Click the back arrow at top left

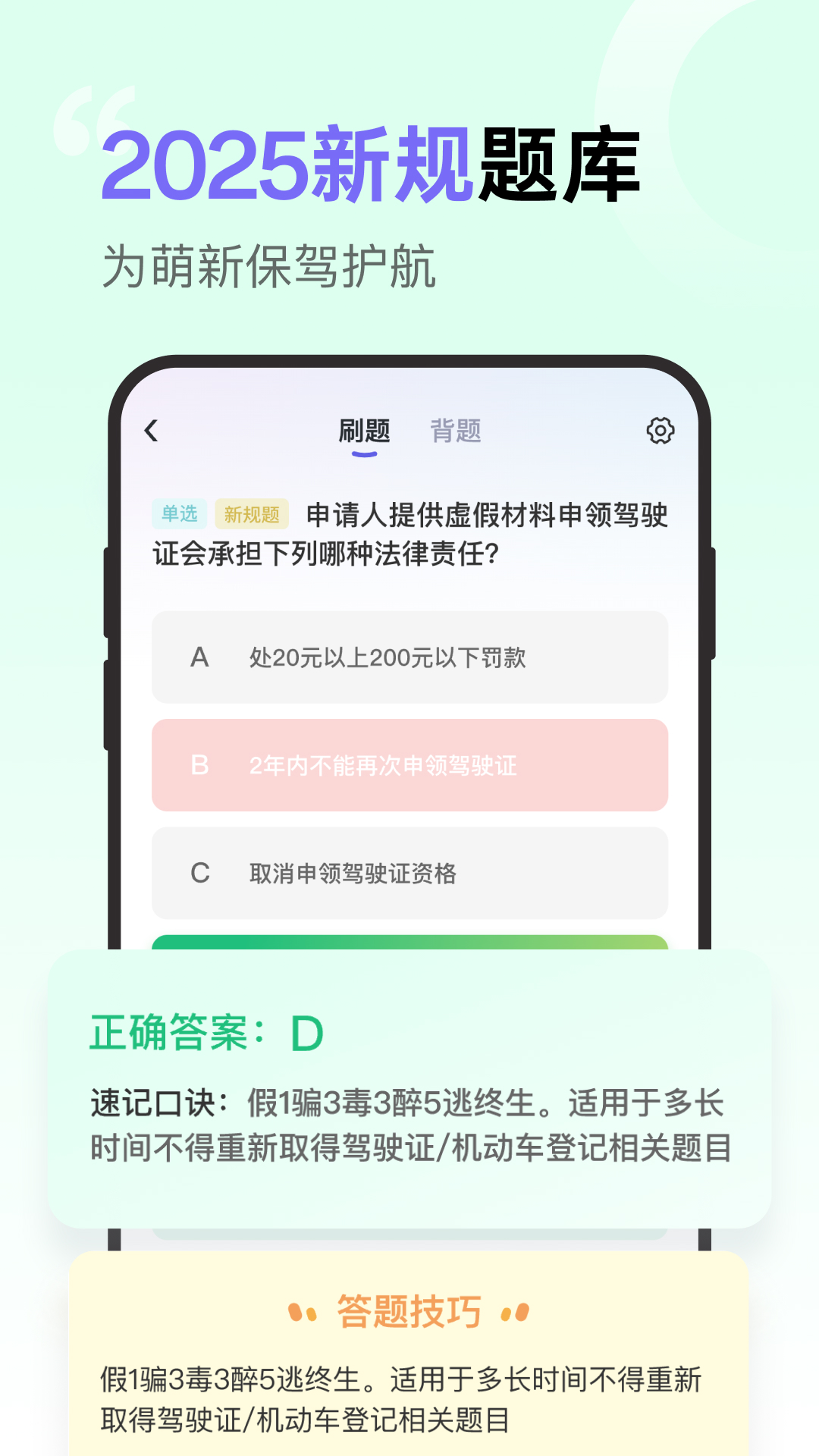point(151,430)
